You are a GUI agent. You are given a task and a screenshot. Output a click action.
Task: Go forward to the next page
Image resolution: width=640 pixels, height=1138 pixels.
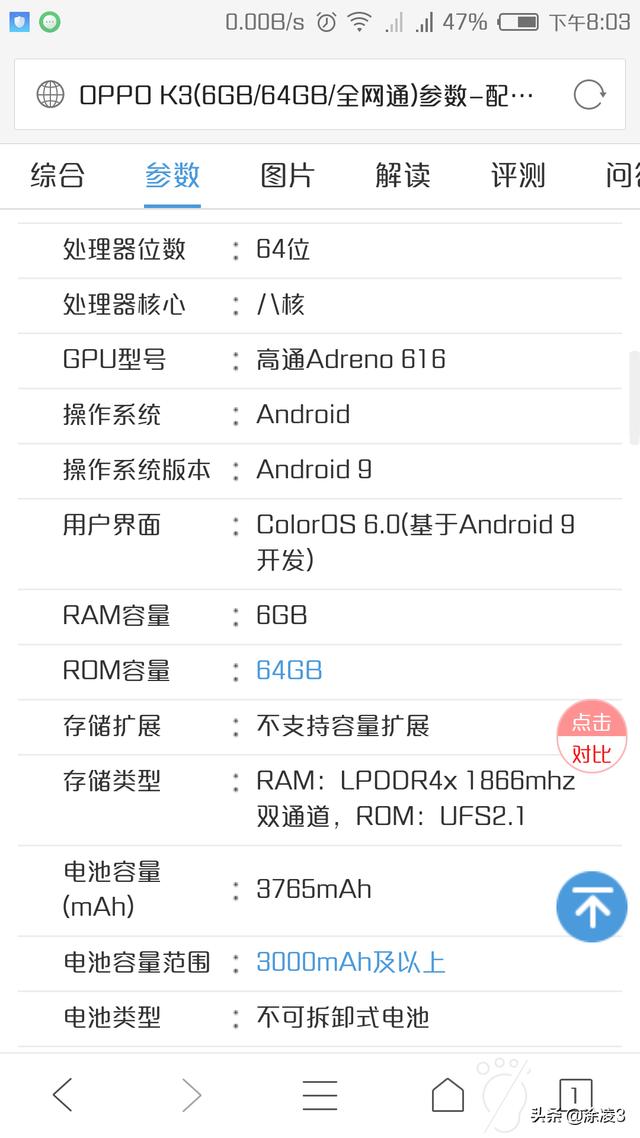click(x=191, y=1095)
